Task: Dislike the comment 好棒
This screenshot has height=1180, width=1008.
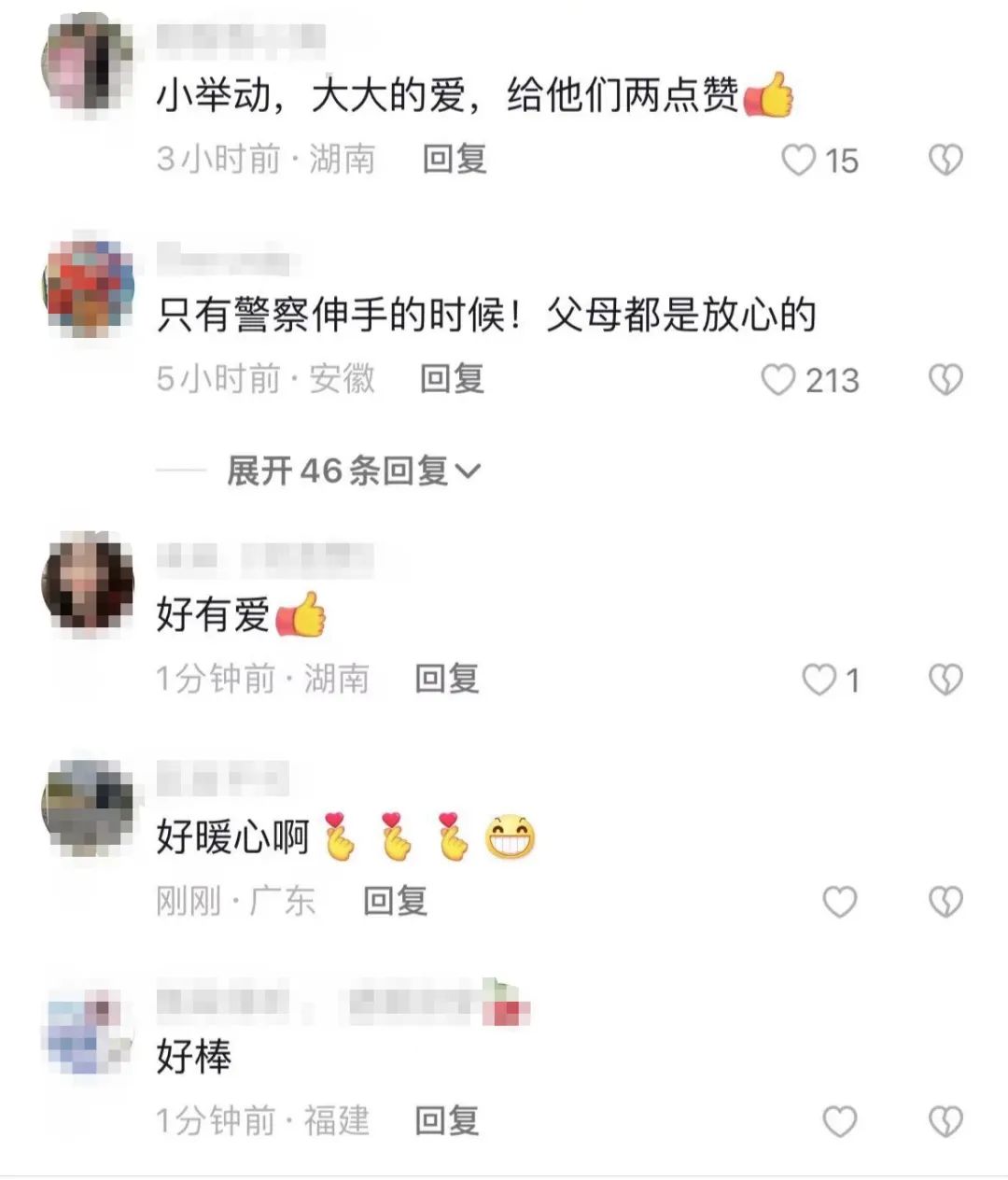Action: (945, 1121)
